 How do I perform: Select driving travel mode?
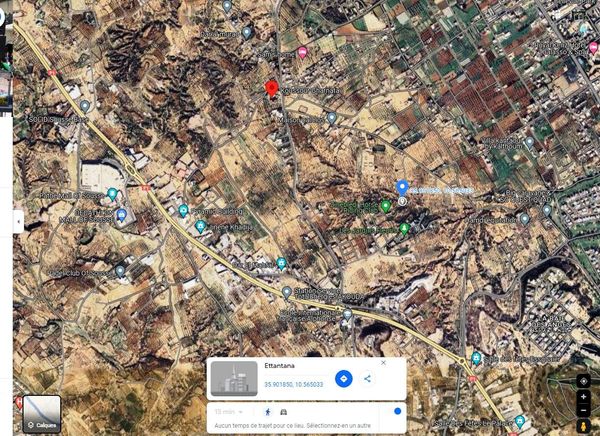click(284, 411)
